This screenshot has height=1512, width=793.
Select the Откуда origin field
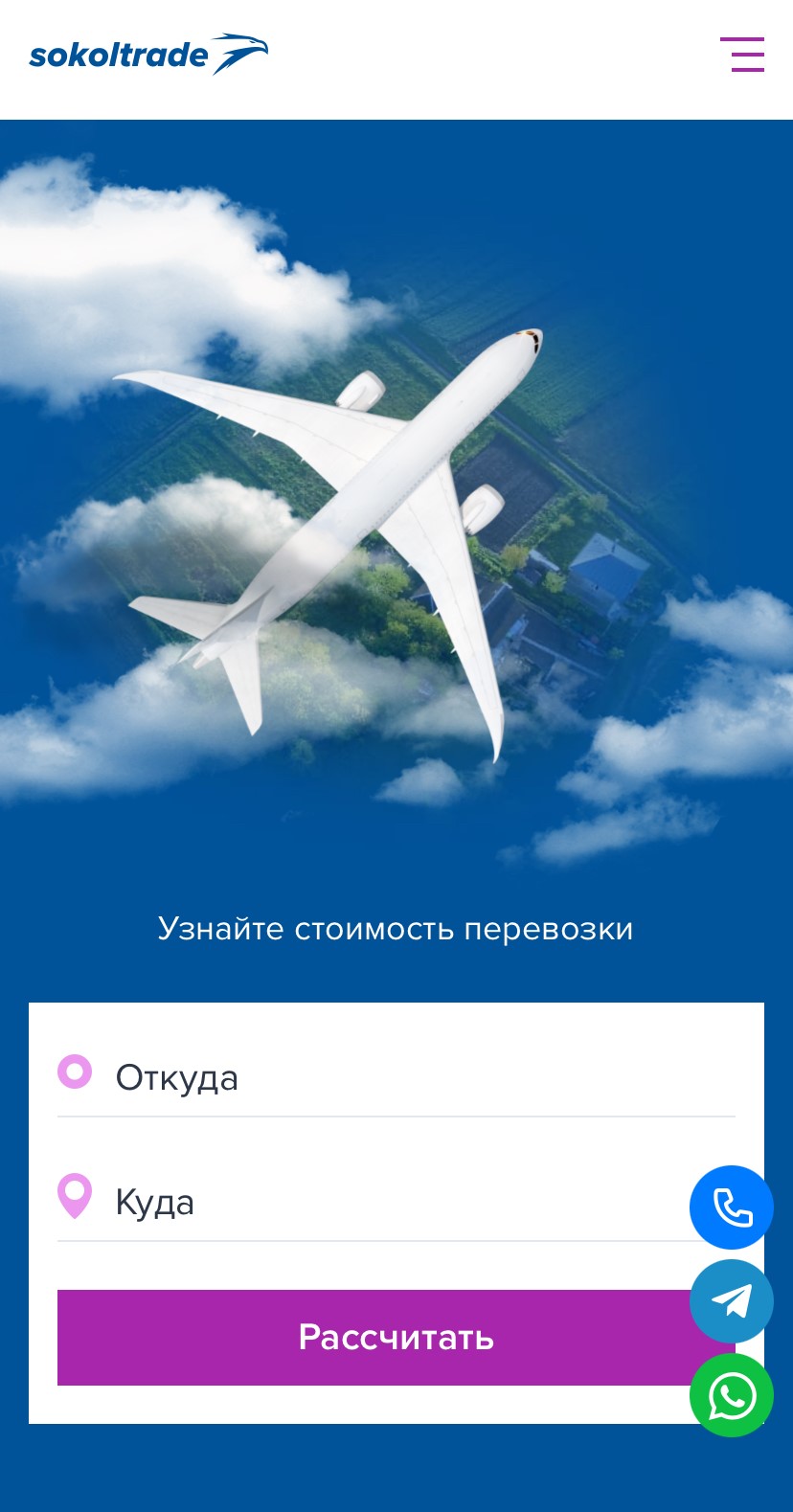pyautogui.click(x=396, y=1077)
